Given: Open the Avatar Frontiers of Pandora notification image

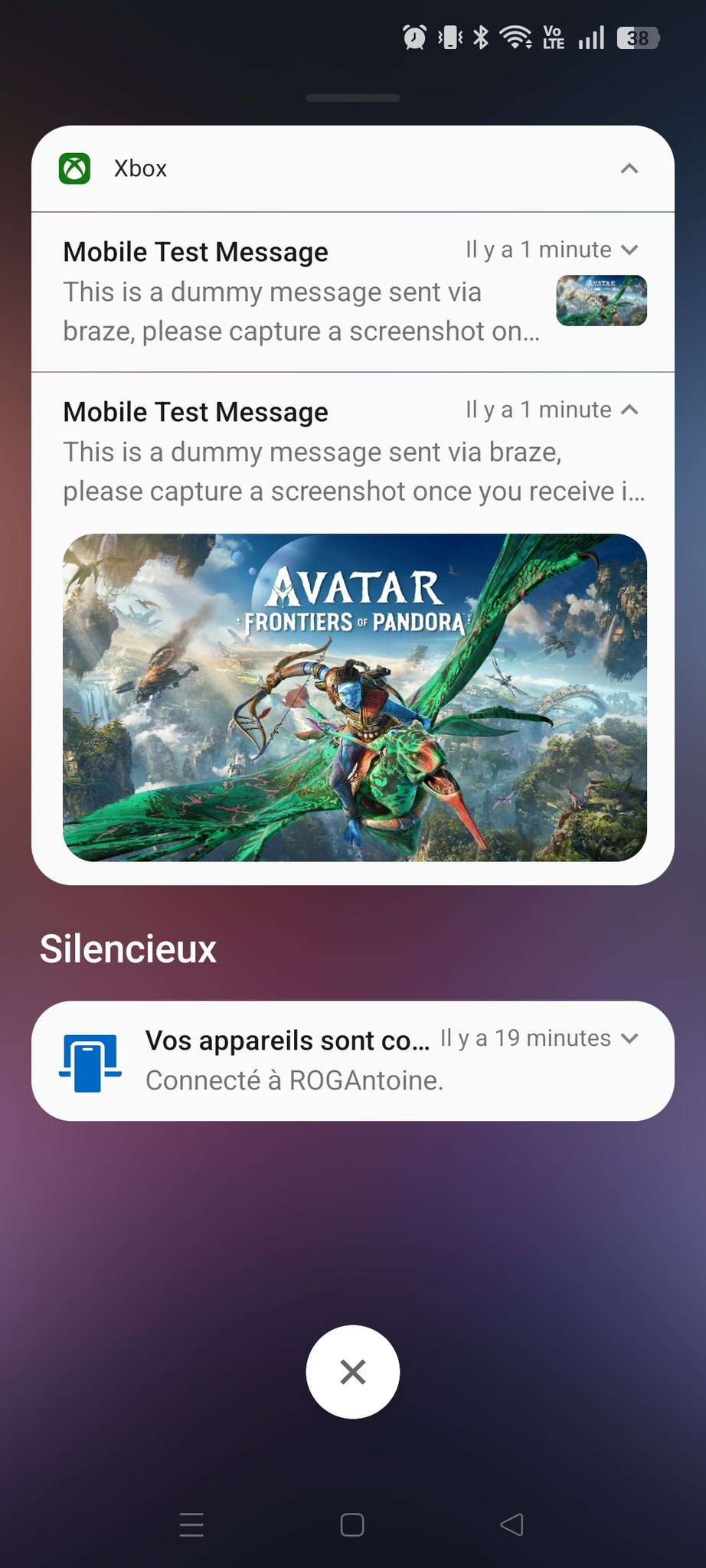Looking at the screenshot, I should click(x=354, y=697).
